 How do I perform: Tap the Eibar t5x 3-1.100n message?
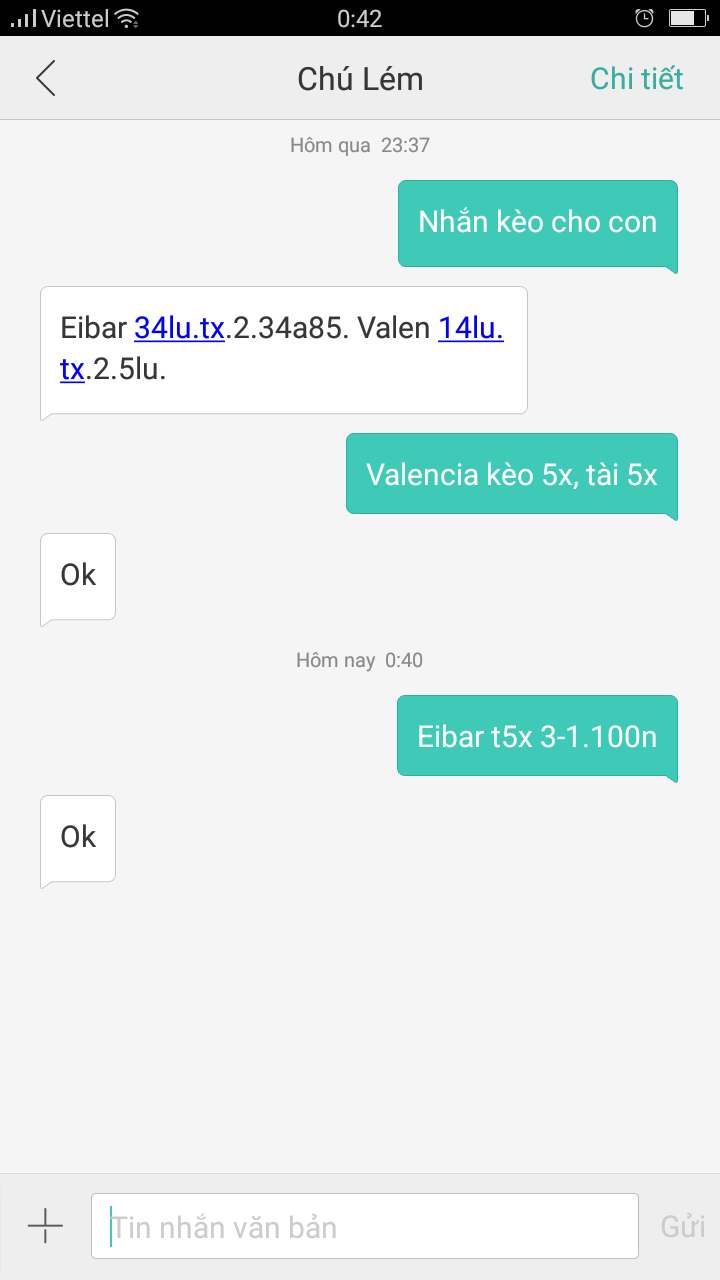(537, 737)
